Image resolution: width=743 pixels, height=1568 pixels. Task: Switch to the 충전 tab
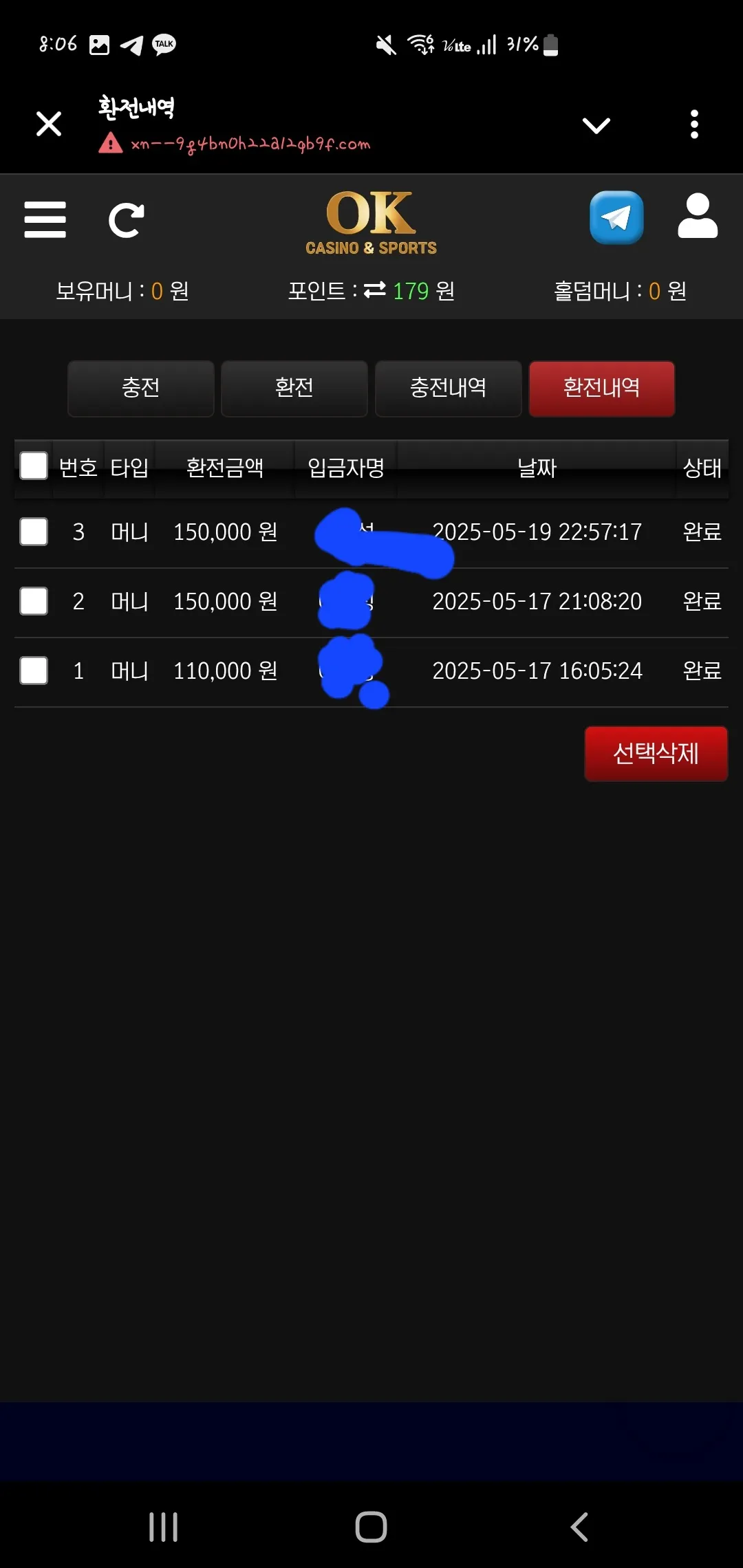[141, 389]
